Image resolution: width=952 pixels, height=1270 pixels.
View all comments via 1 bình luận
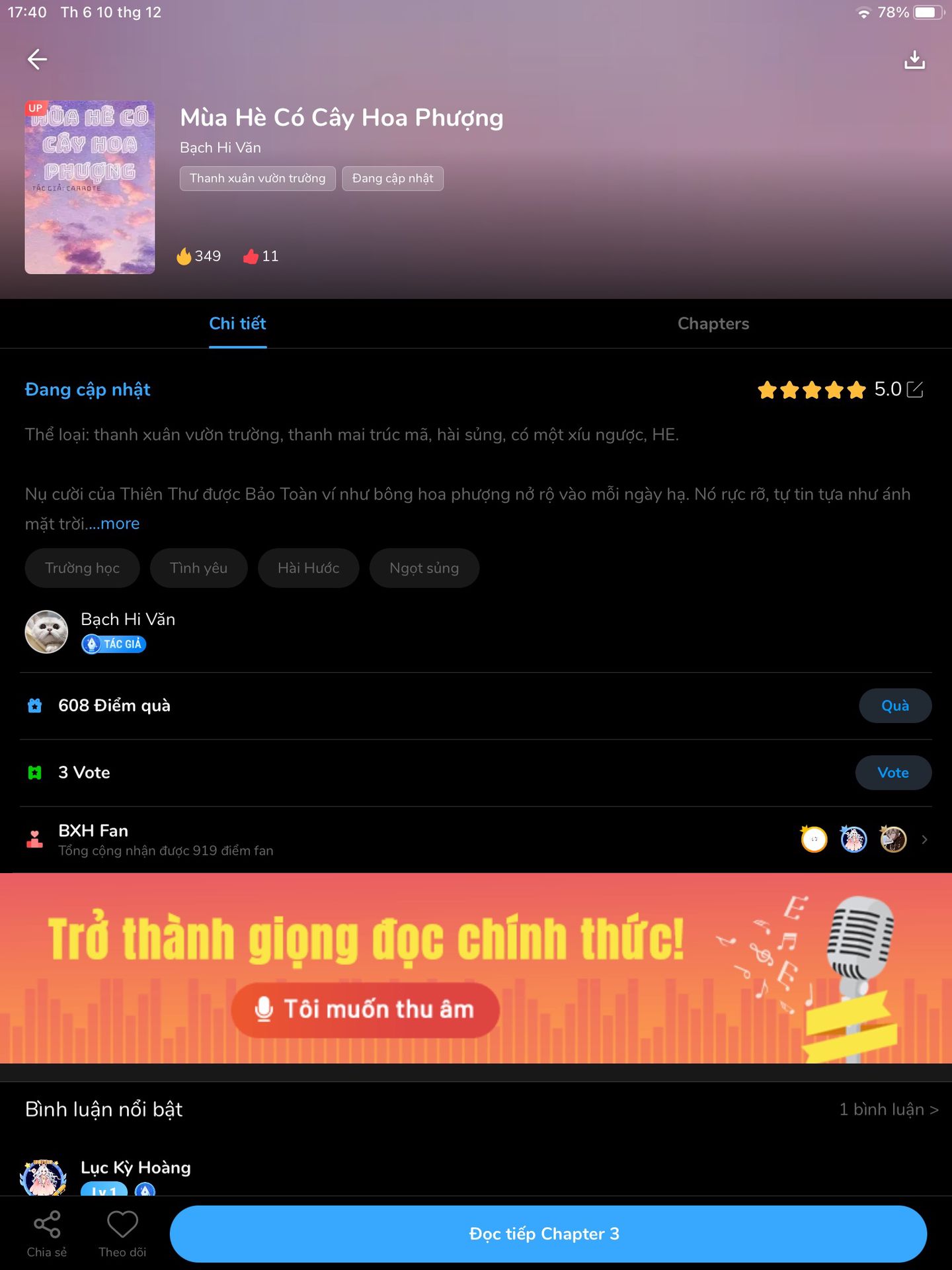click(888, 1109)
